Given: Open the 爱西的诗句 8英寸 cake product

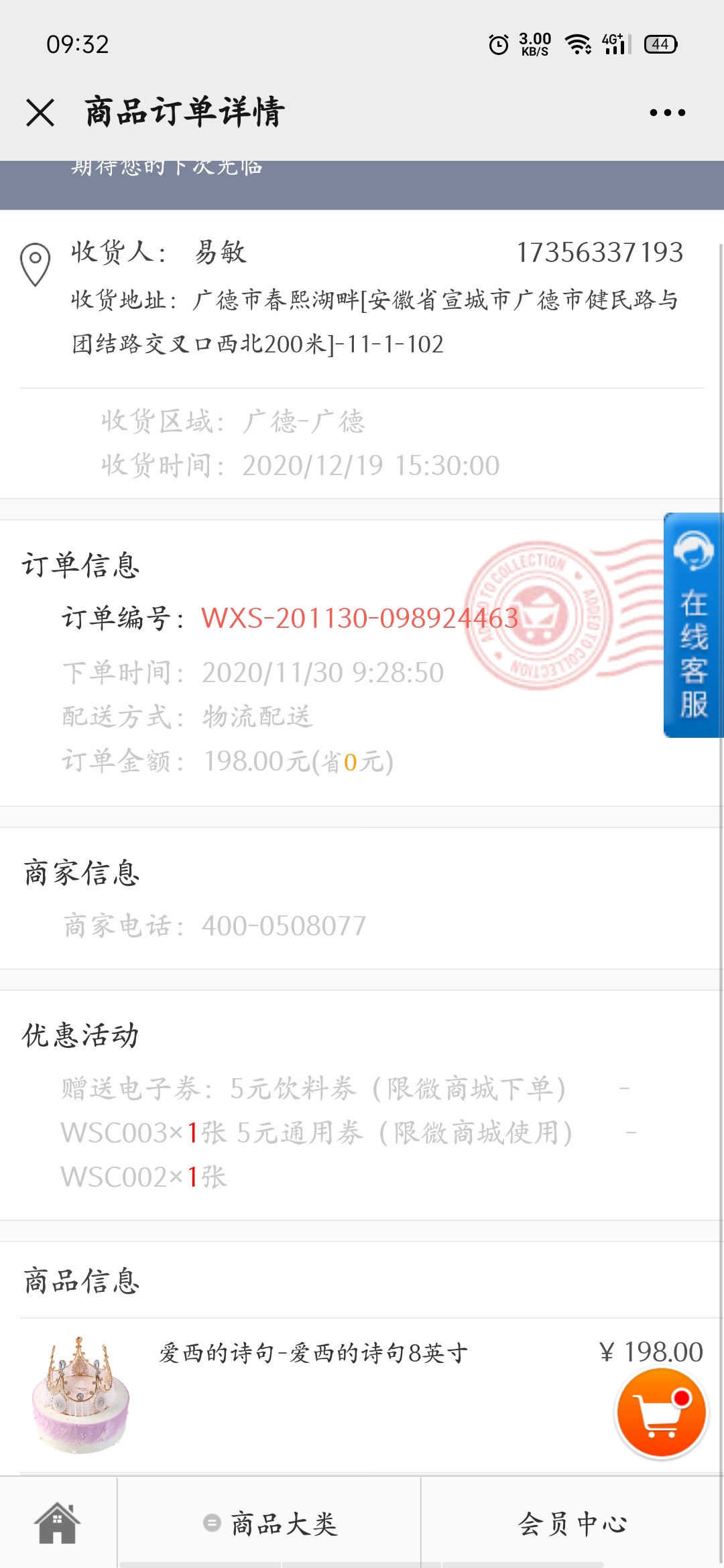Looking at the screenshot, I should (313, 1353).
